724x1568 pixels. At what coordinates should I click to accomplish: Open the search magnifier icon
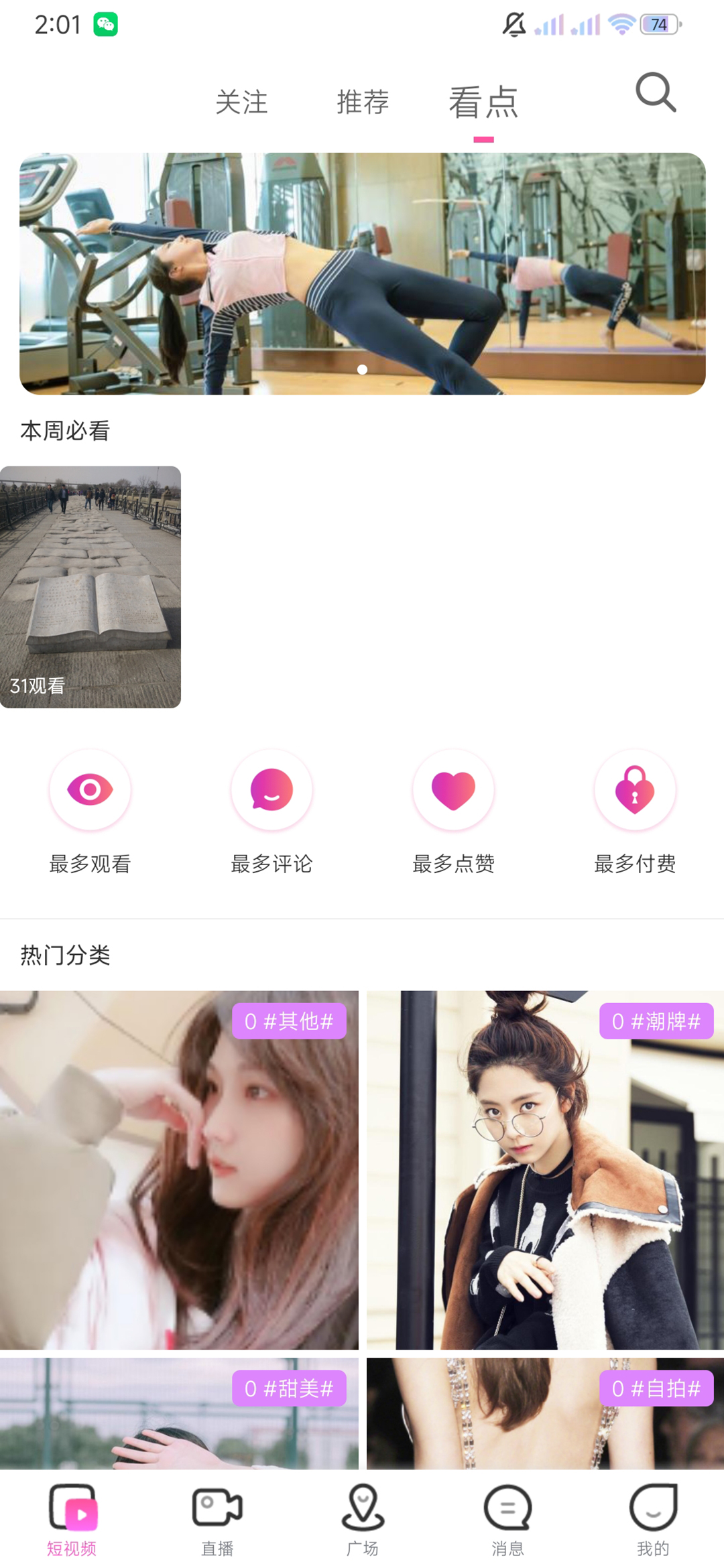[656, 92]
